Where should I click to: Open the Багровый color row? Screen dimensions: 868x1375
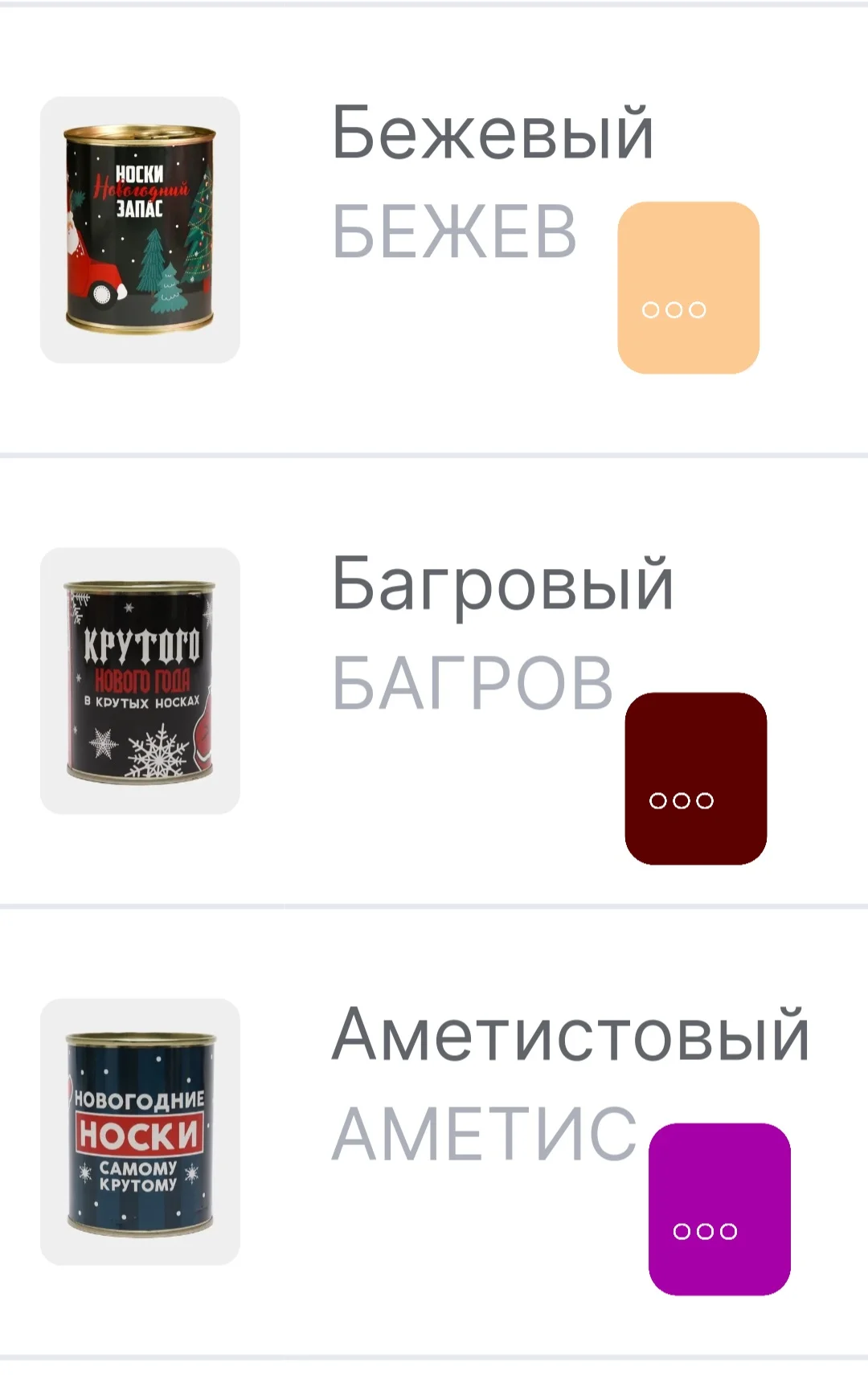[502, 585]
